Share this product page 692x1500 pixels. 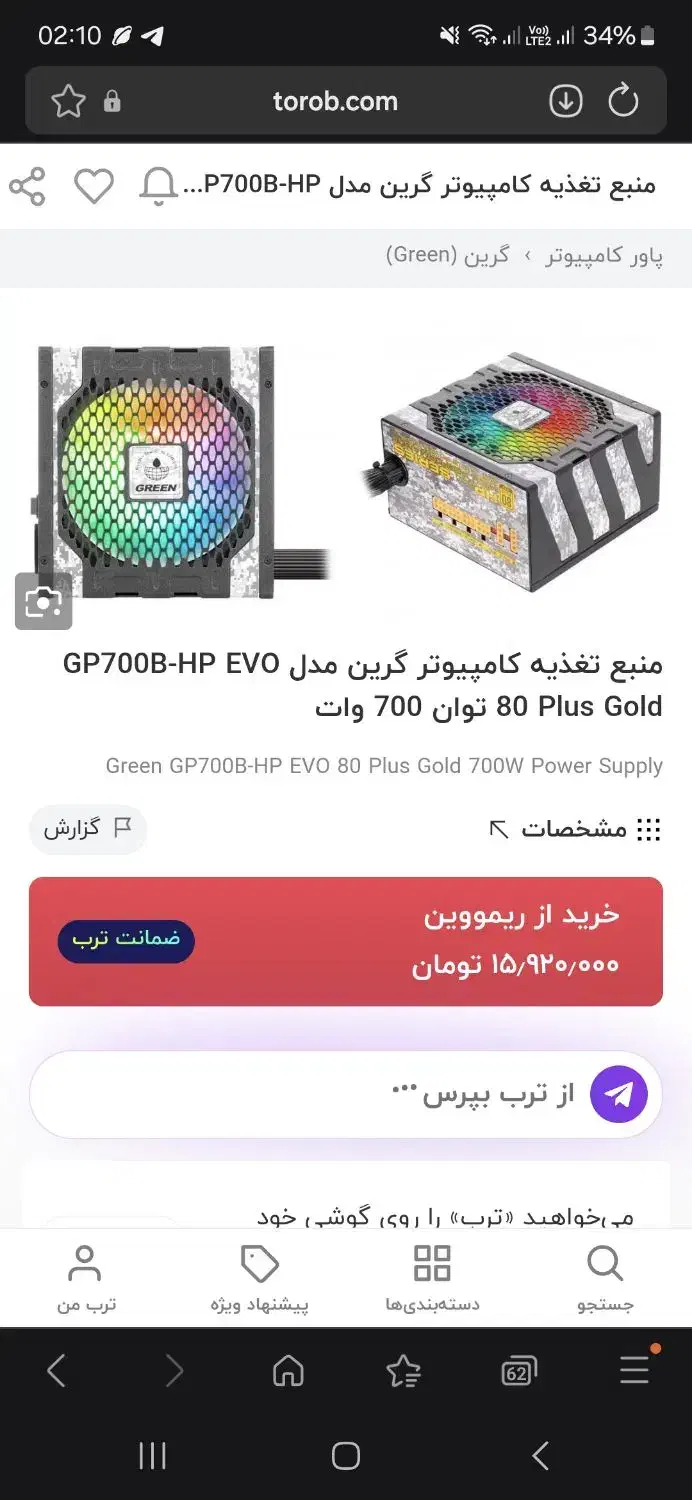pos(27,187)
